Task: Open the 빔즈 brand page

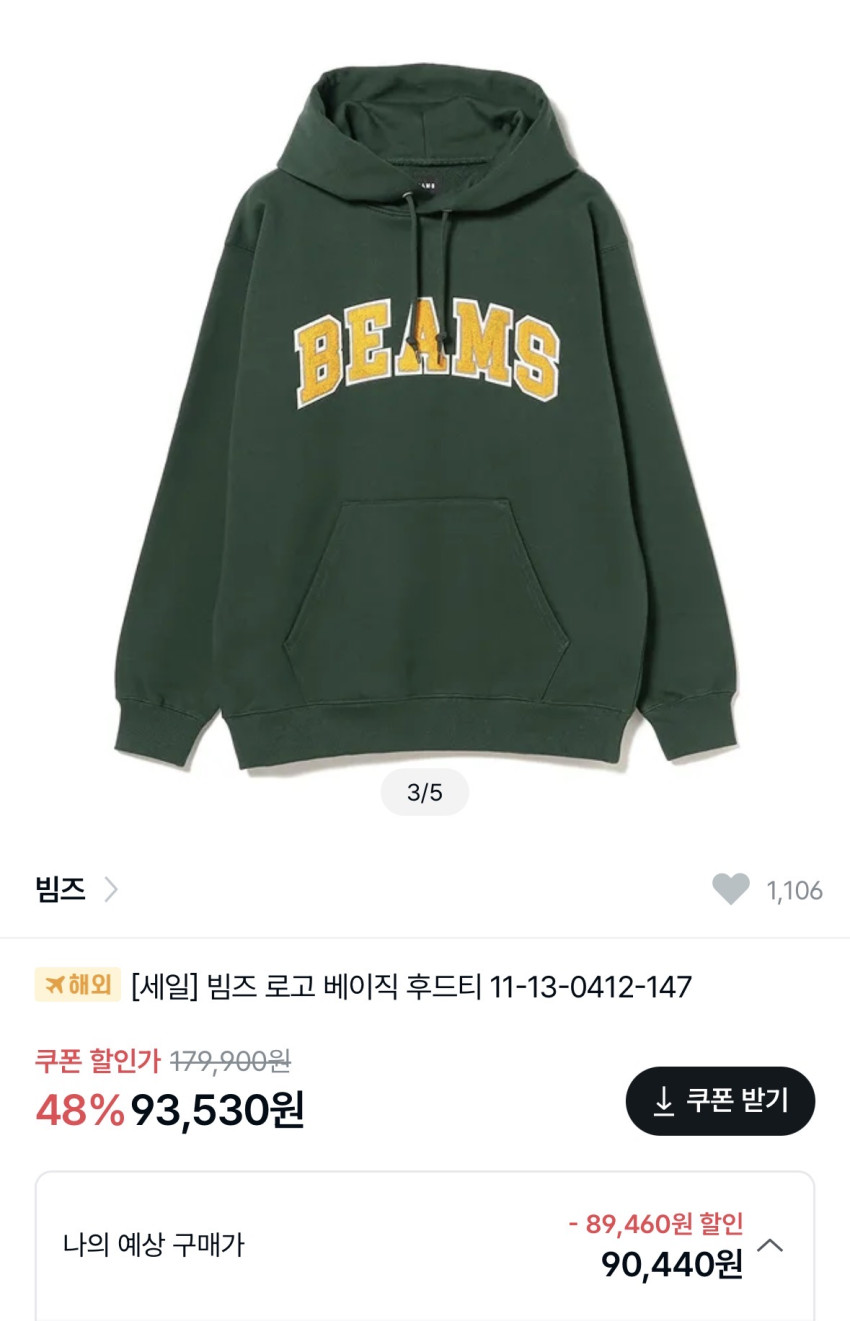Action: 76,889
